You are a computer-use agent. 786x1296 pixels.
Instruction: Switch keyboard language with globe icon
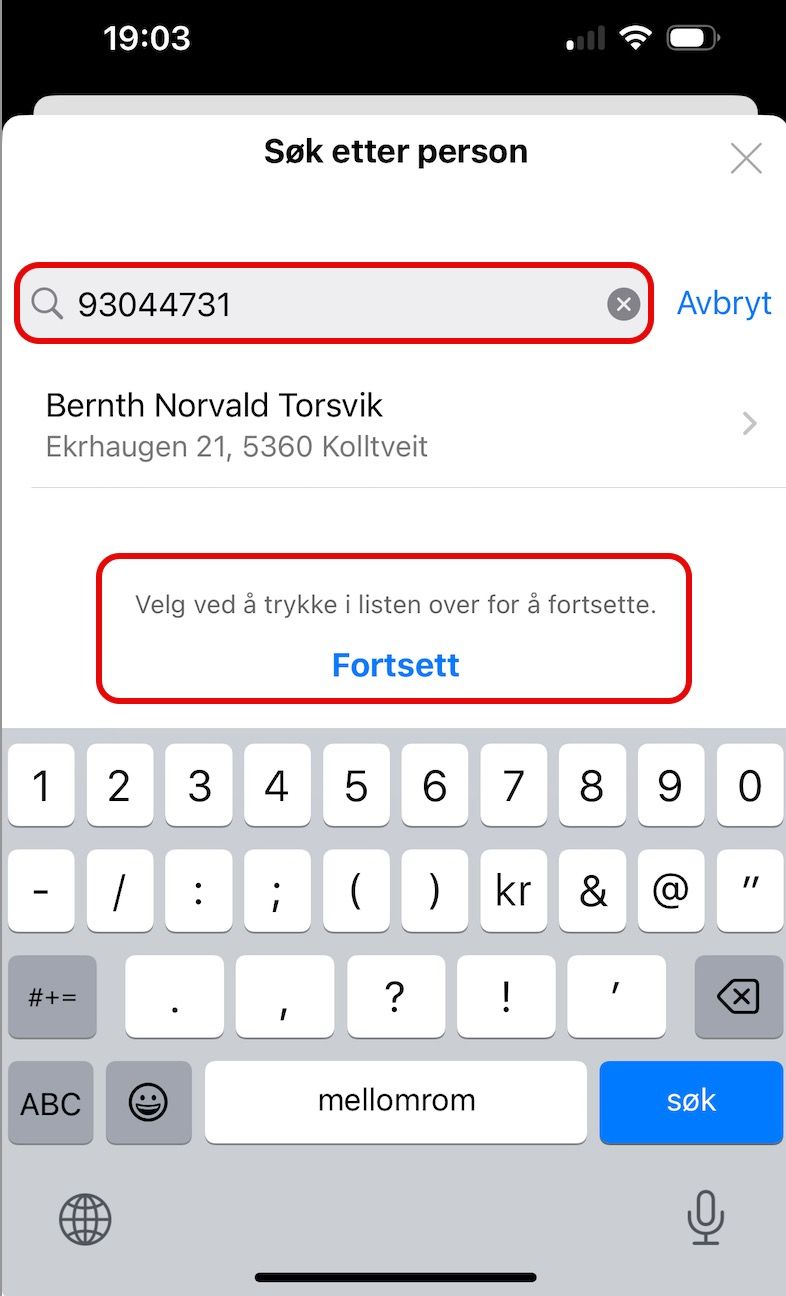point(85,1219)
